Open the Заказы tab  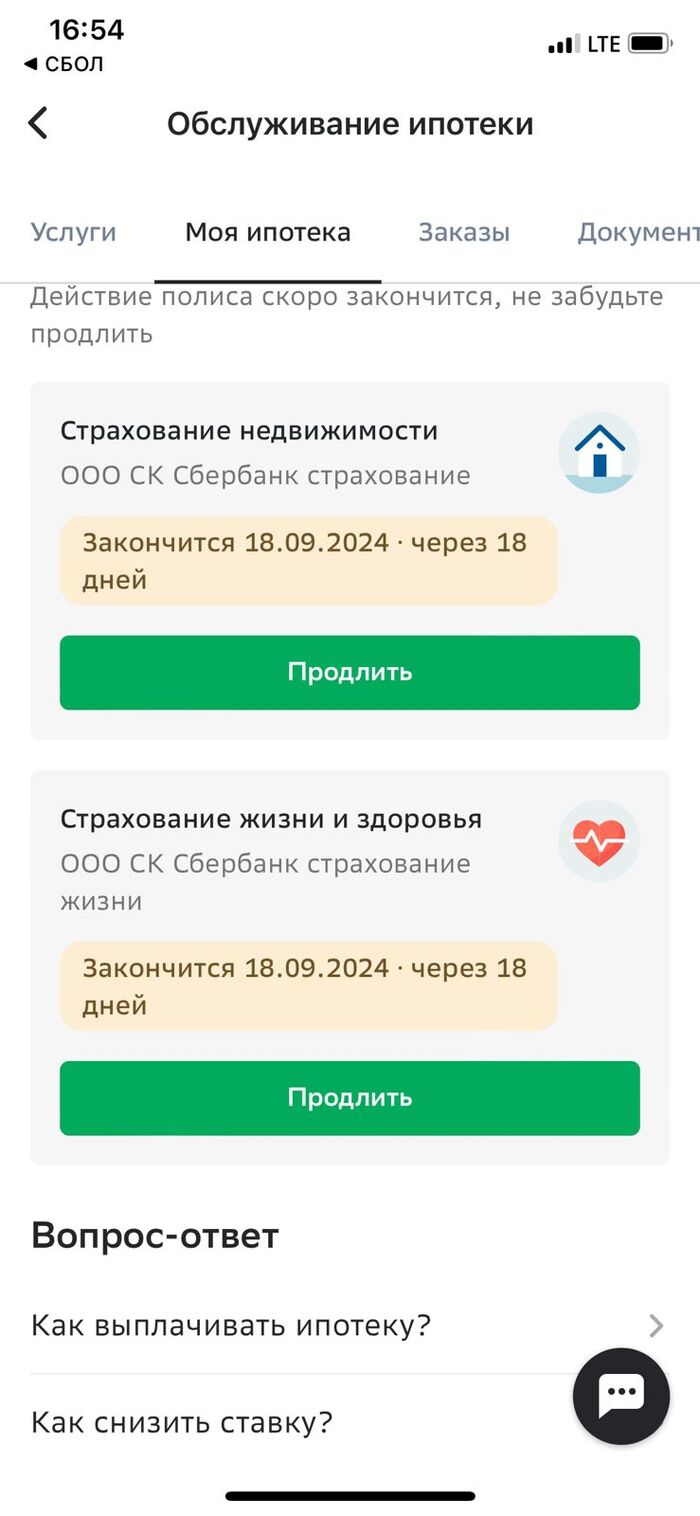(464, 233)
